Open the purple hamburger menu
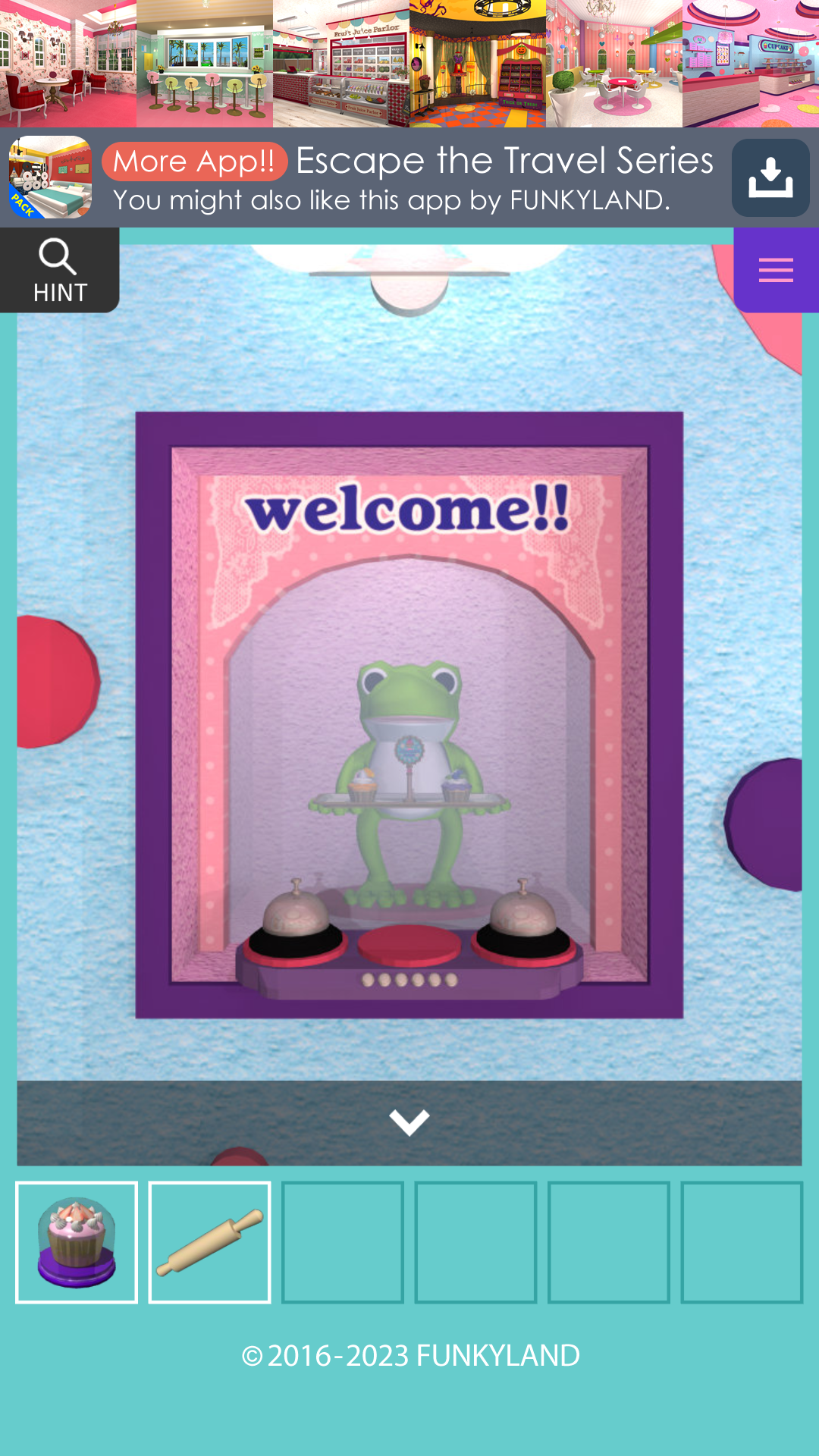Image resolution: width=819 pixels, height=1456 pixels. pos(777,269)
